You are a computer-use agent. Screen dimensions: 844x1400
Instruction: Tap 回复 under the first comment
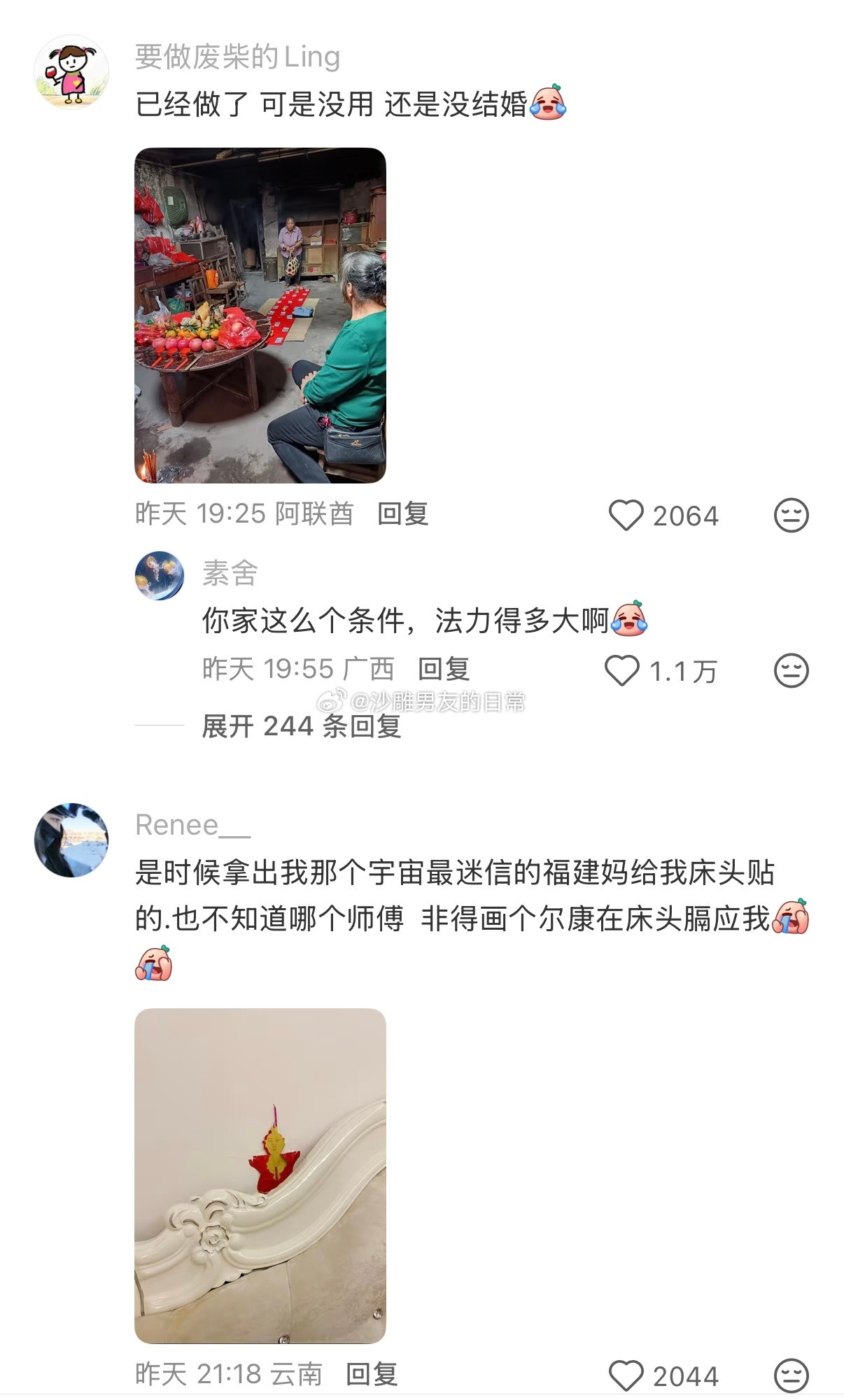405,515
